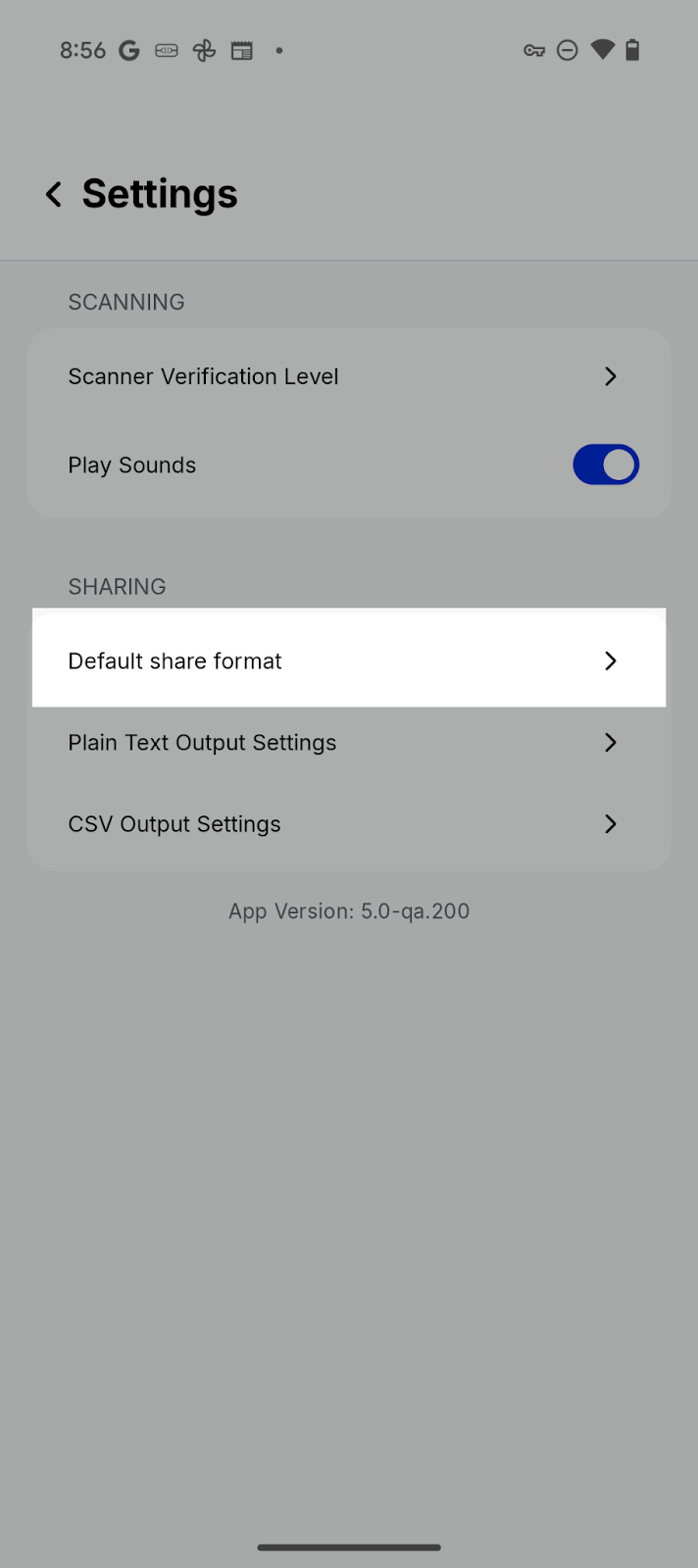Open Scanner Verification Level
The image size is (698, 1568).
348,376
